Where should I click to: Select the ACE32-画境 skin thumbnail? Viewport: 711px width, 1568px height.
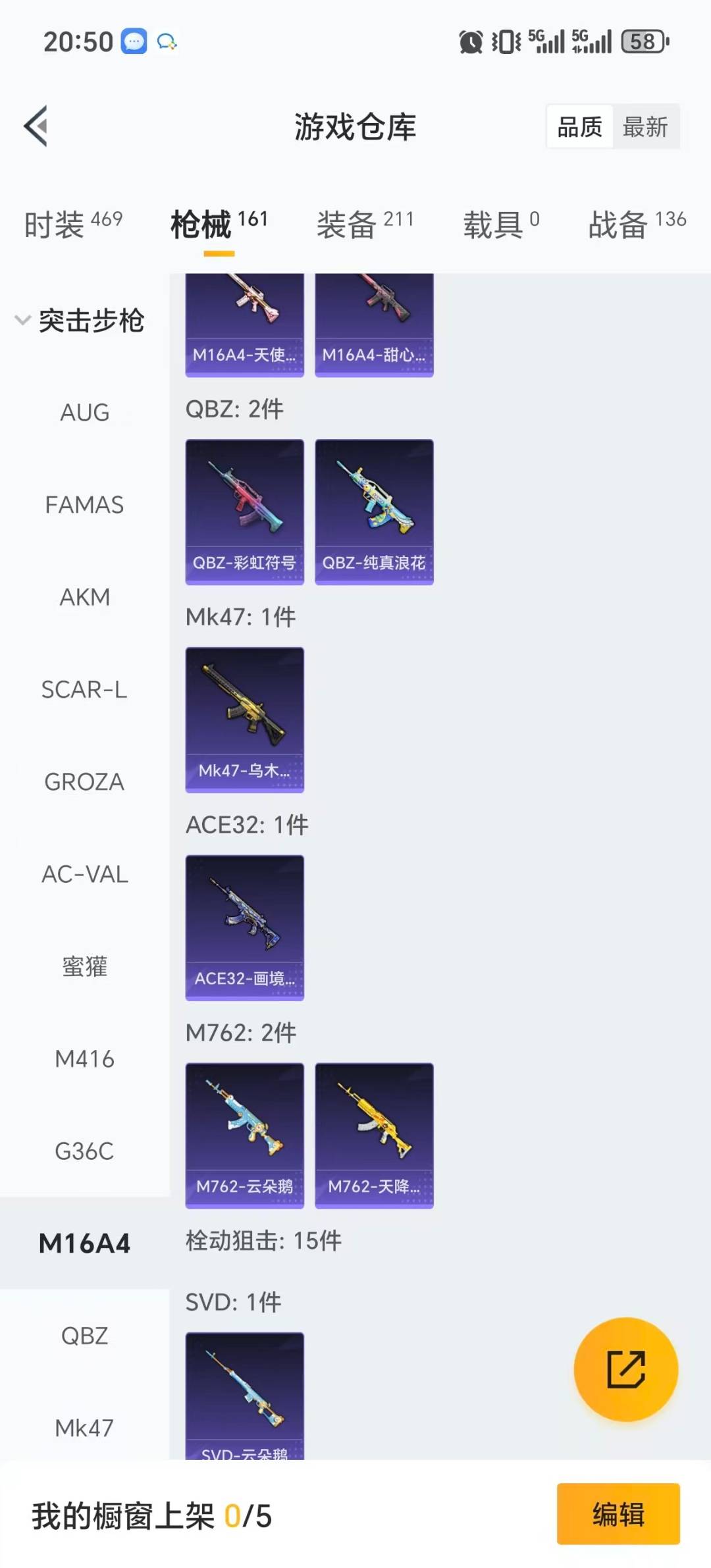point(244,928)
